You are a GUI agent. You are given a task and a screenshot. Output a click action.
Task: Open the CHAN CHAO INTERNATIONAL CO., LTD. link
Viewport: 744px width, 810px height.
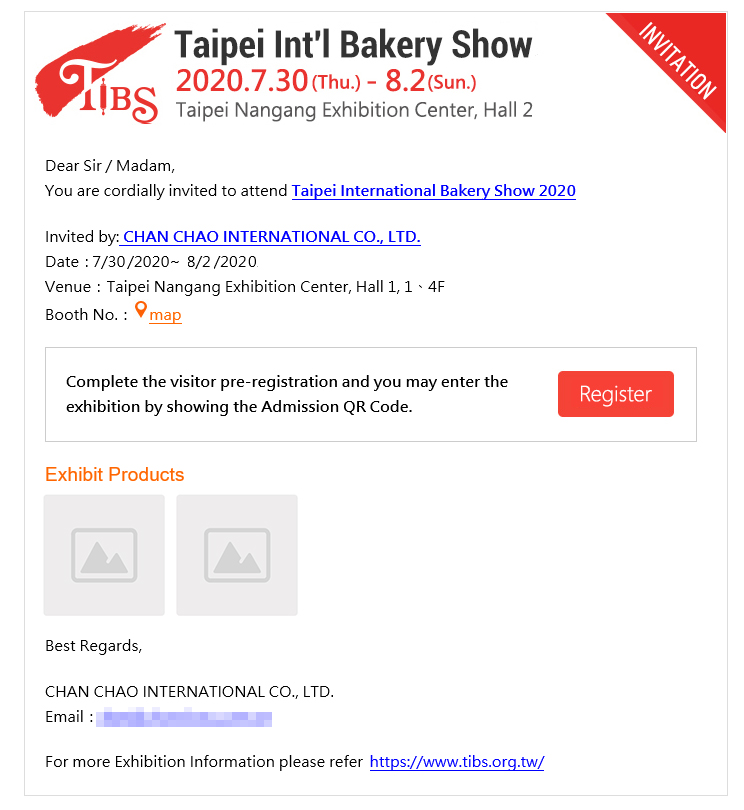point(270,237)
